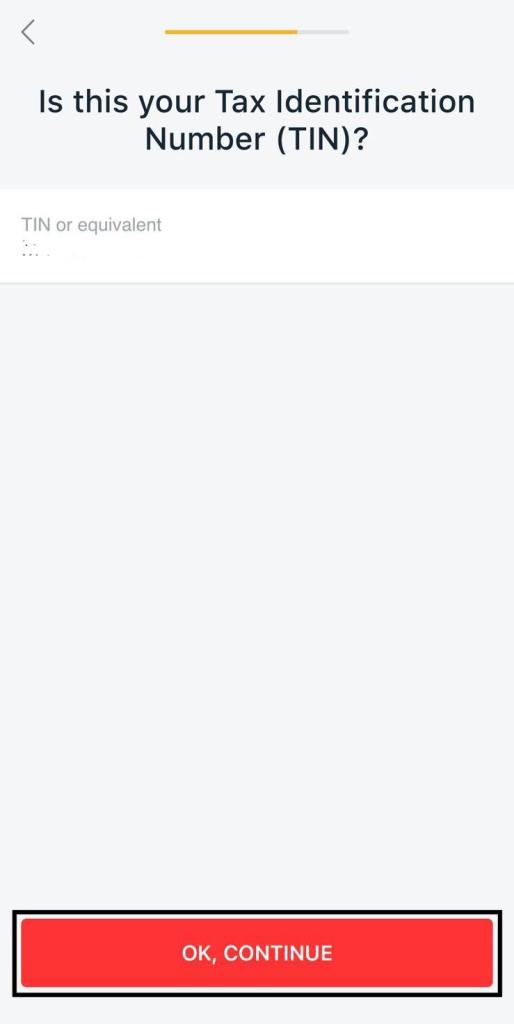Go back with the top-left arrow
Screen dimensions: 514x1024
point(28,32)
